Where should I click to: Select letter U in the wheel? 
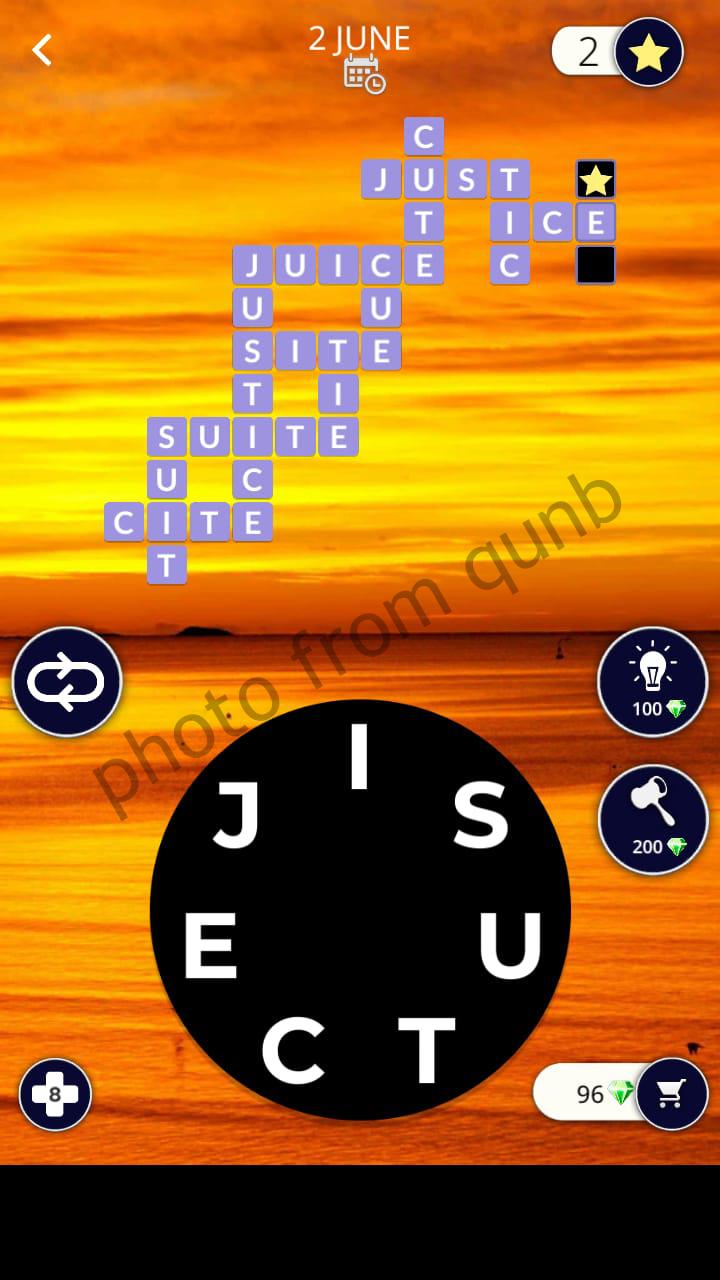pos(510,945)
